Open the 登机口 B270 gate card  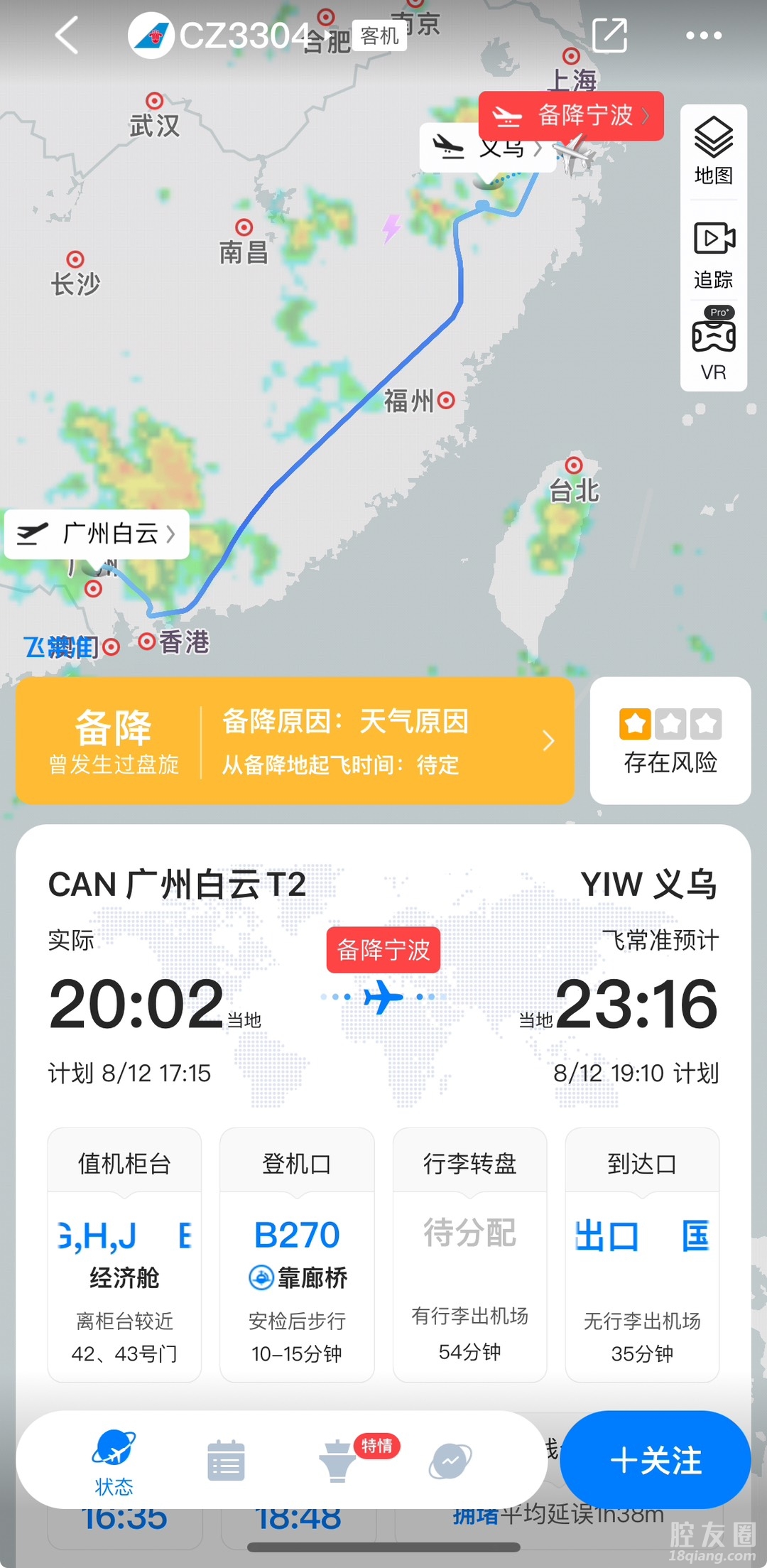coord(297,1254)
